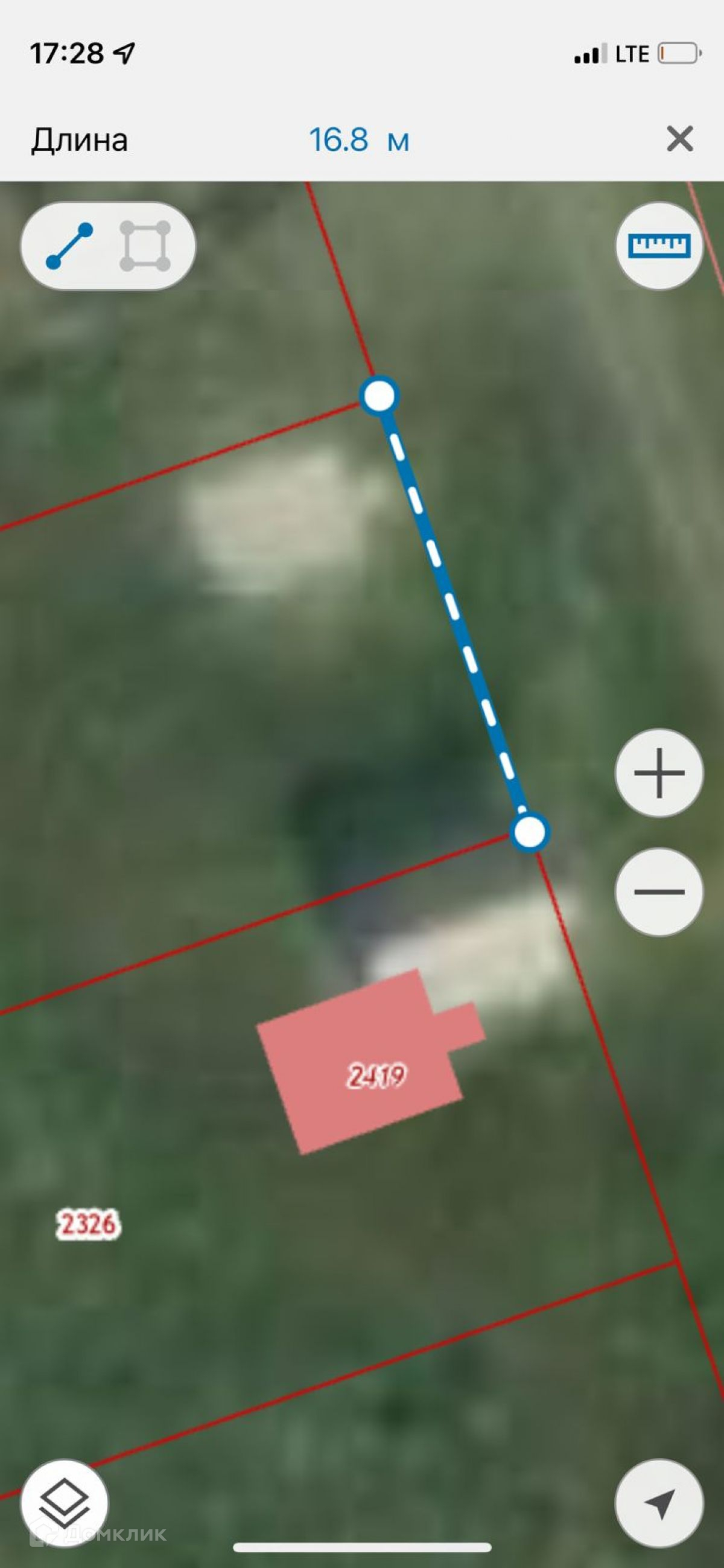The image size is (724, 1568).
Task: Center map on my location
Action: (659, 1503)
